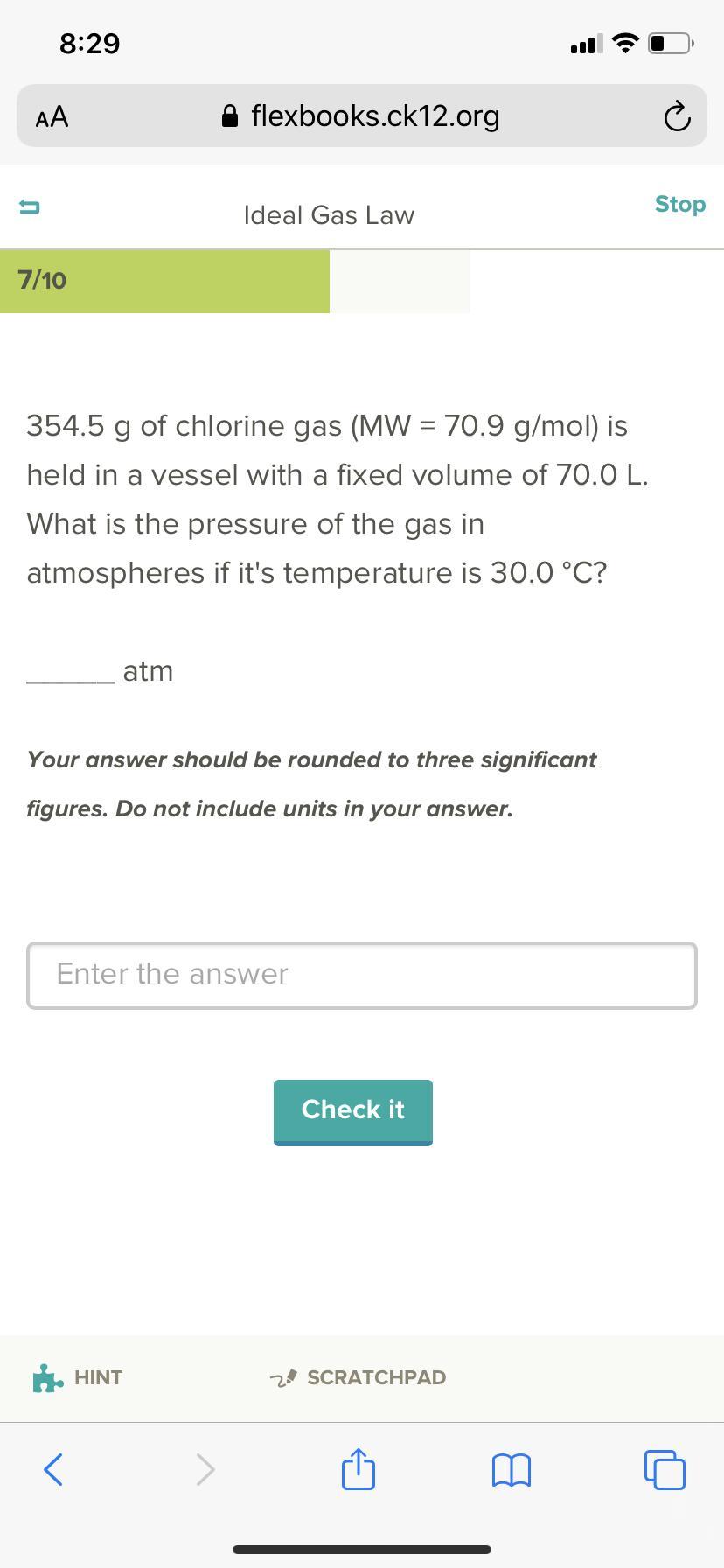Open Safari bookmarks

click(x=512, y=1470)
